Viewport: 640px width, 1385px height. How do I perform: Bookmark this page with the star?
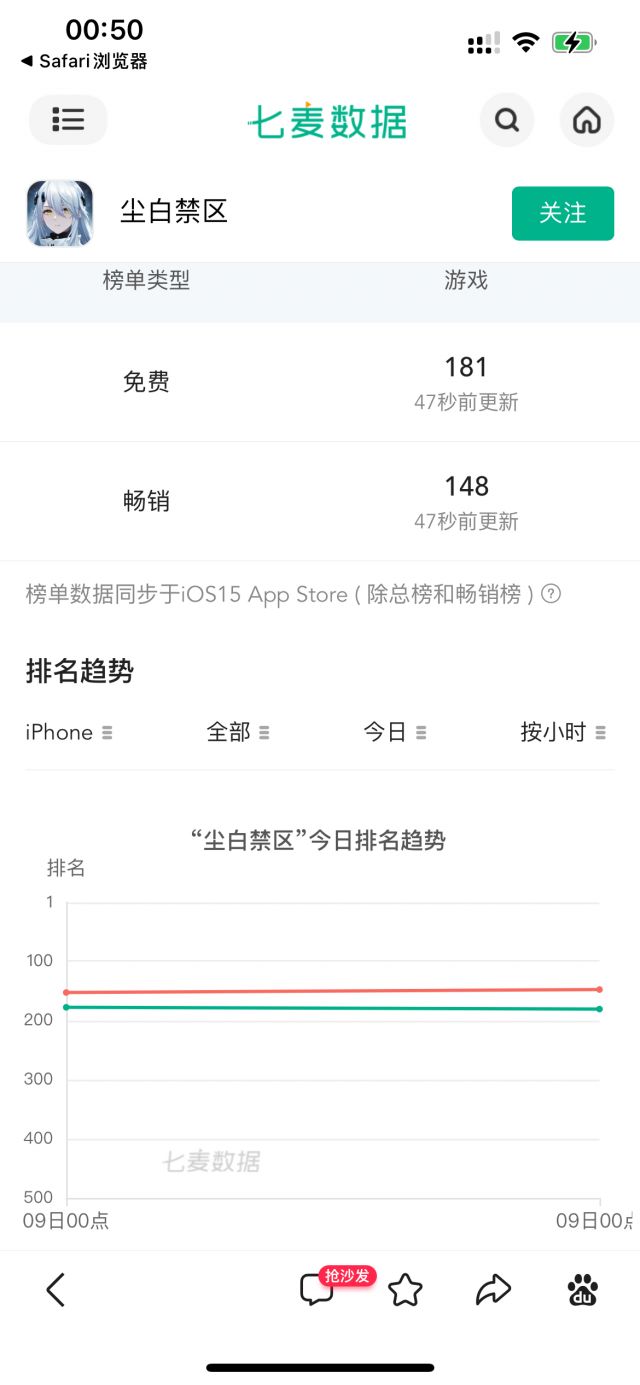(405, 1290)
